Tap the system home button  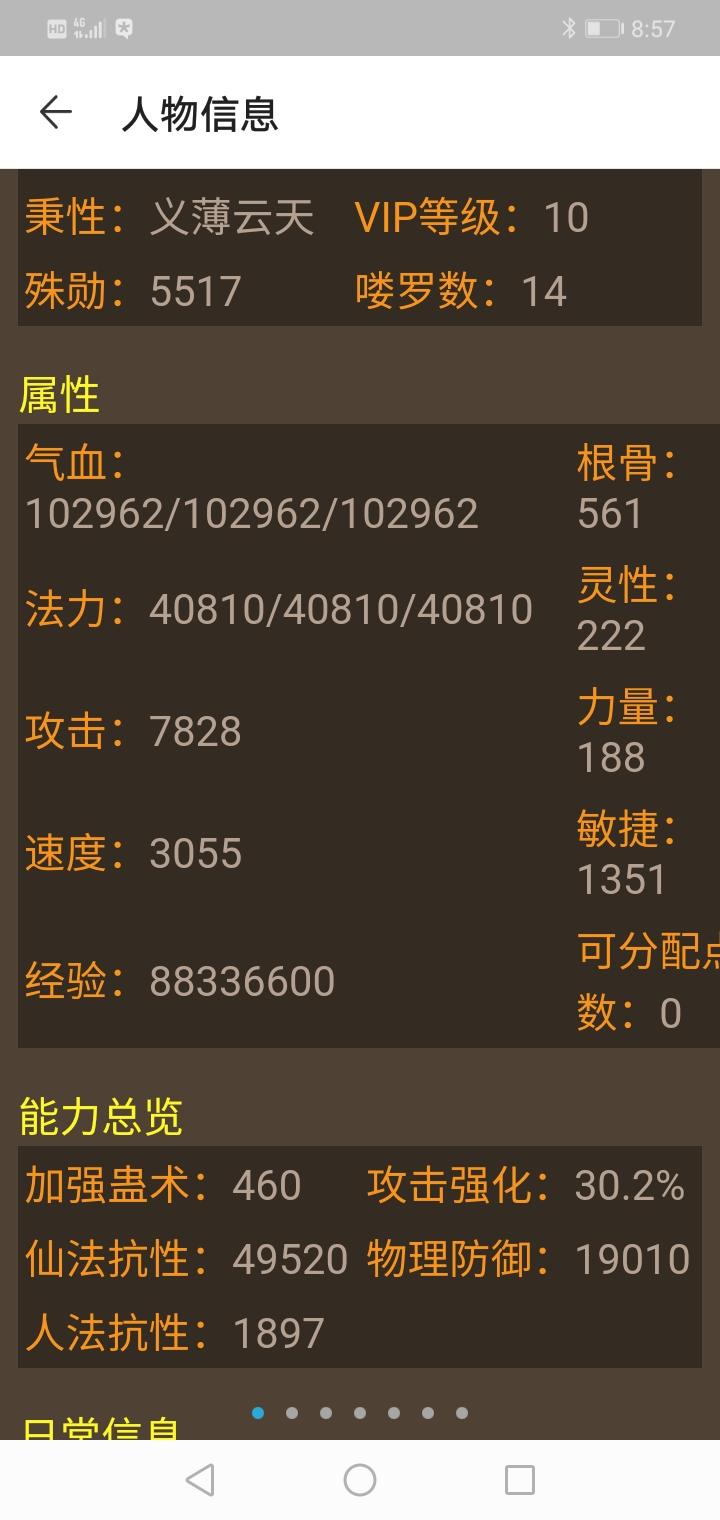pos(360,1479)
